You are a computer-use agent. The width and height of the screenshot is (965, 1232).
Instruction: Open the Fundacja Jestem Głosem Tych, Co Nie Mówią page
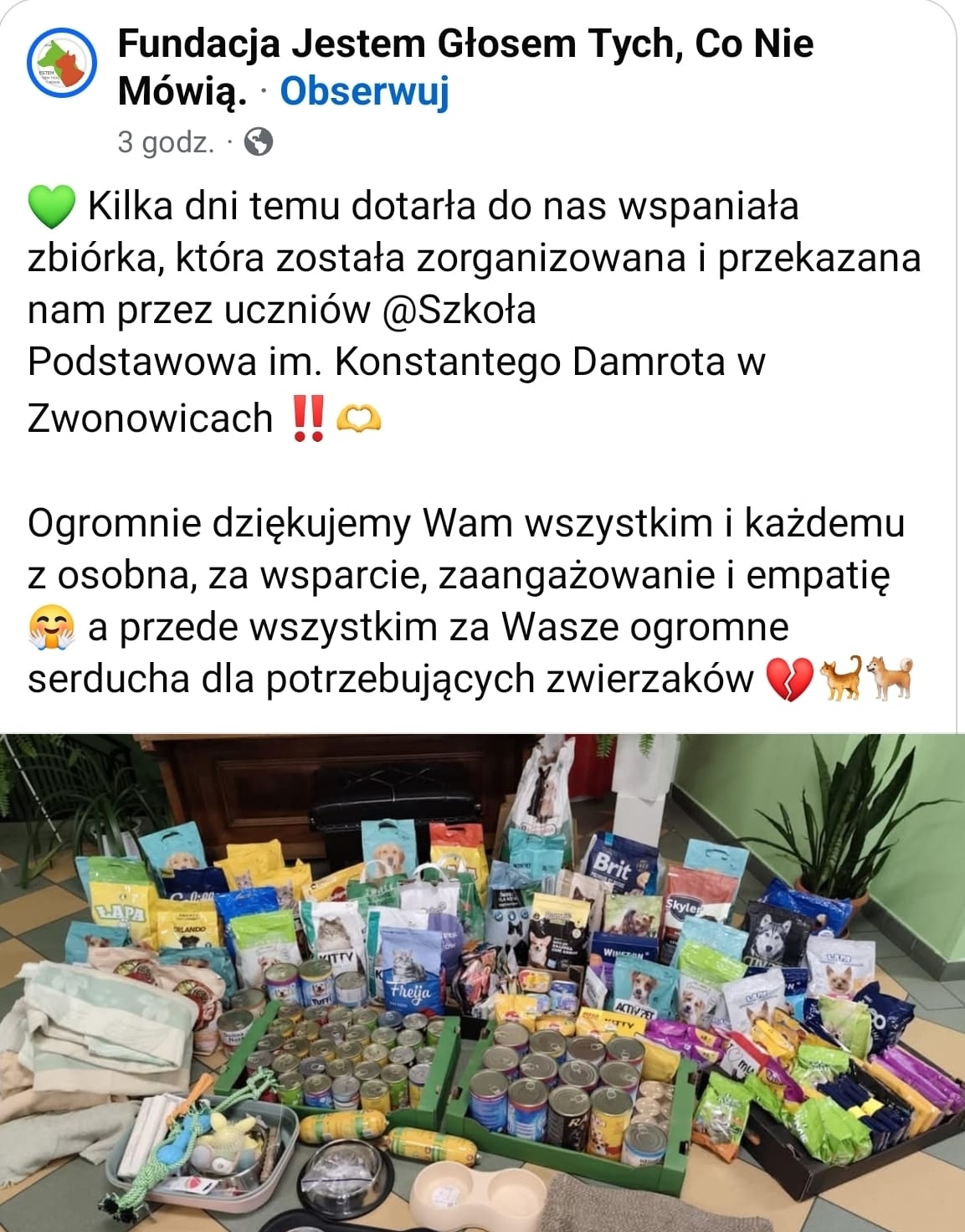pos(465,44)
